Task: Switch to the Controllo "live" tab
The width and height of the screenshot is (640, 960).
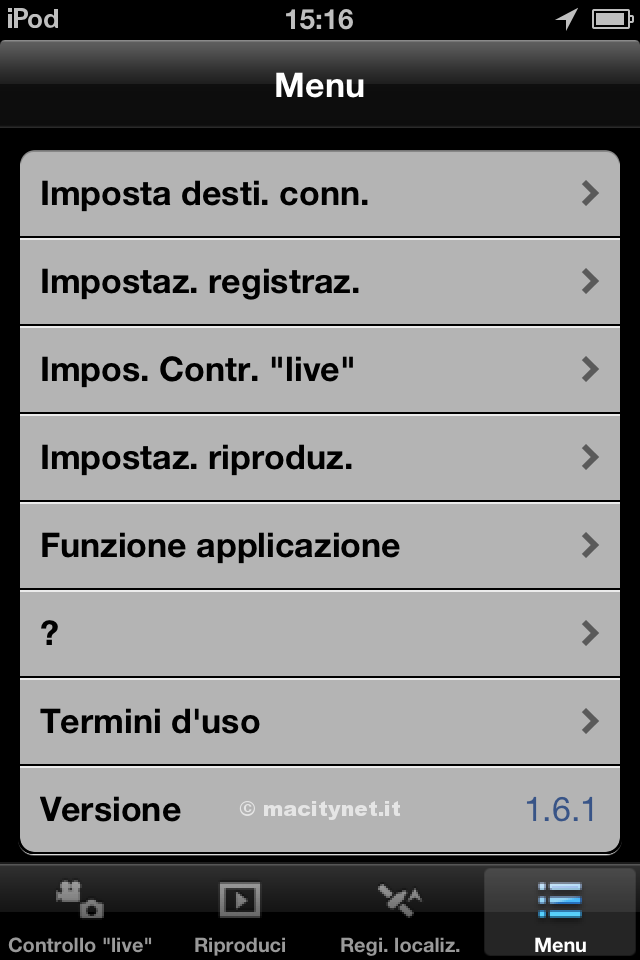Action: tap(80, 914)
